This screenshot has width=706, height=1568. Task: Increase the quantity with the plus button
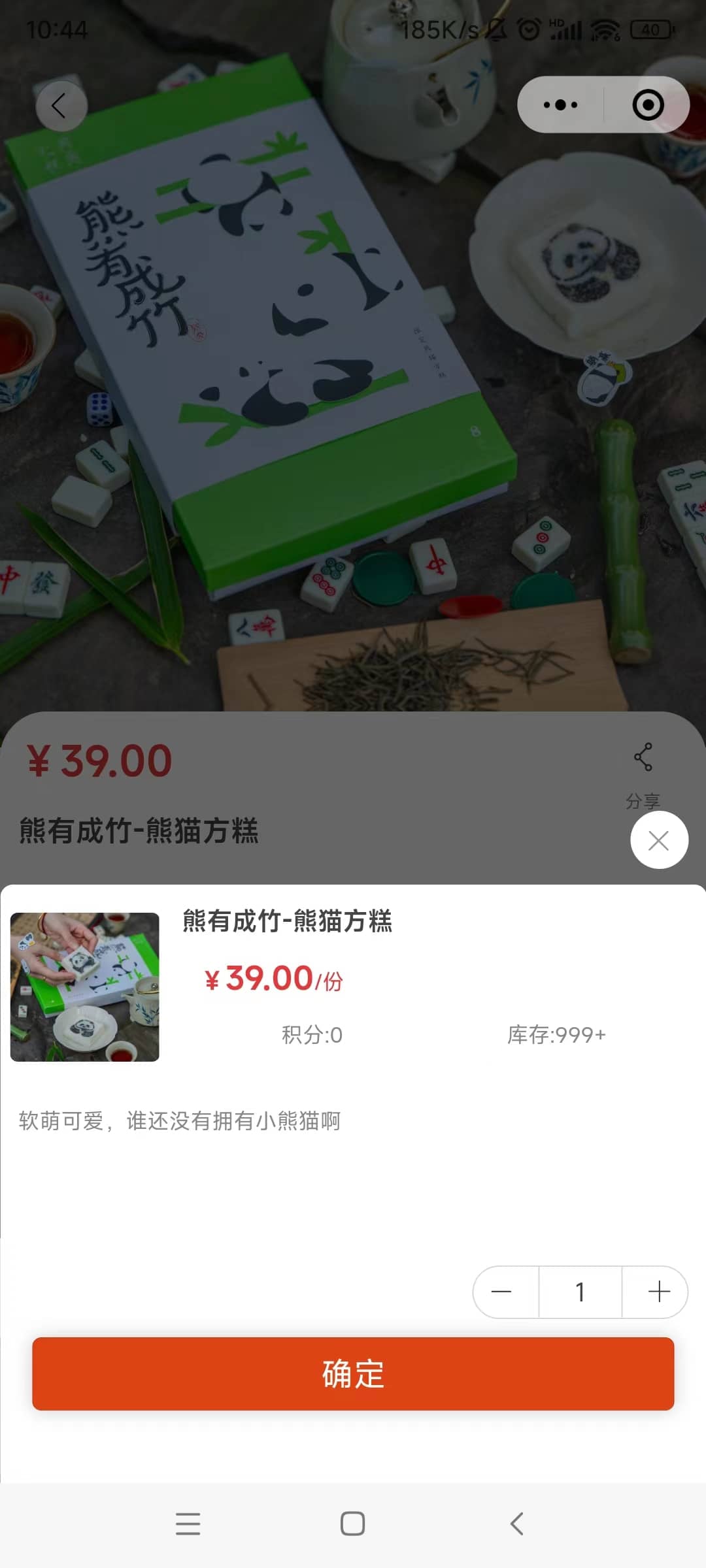658,1292
